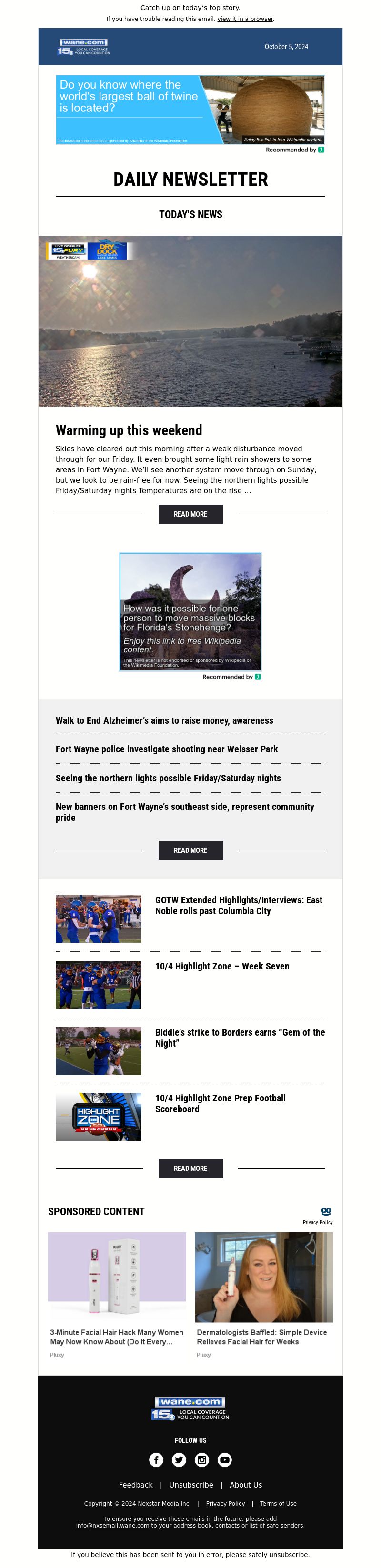Open the Facebook icon under Follow Us

pos(156,1459)
